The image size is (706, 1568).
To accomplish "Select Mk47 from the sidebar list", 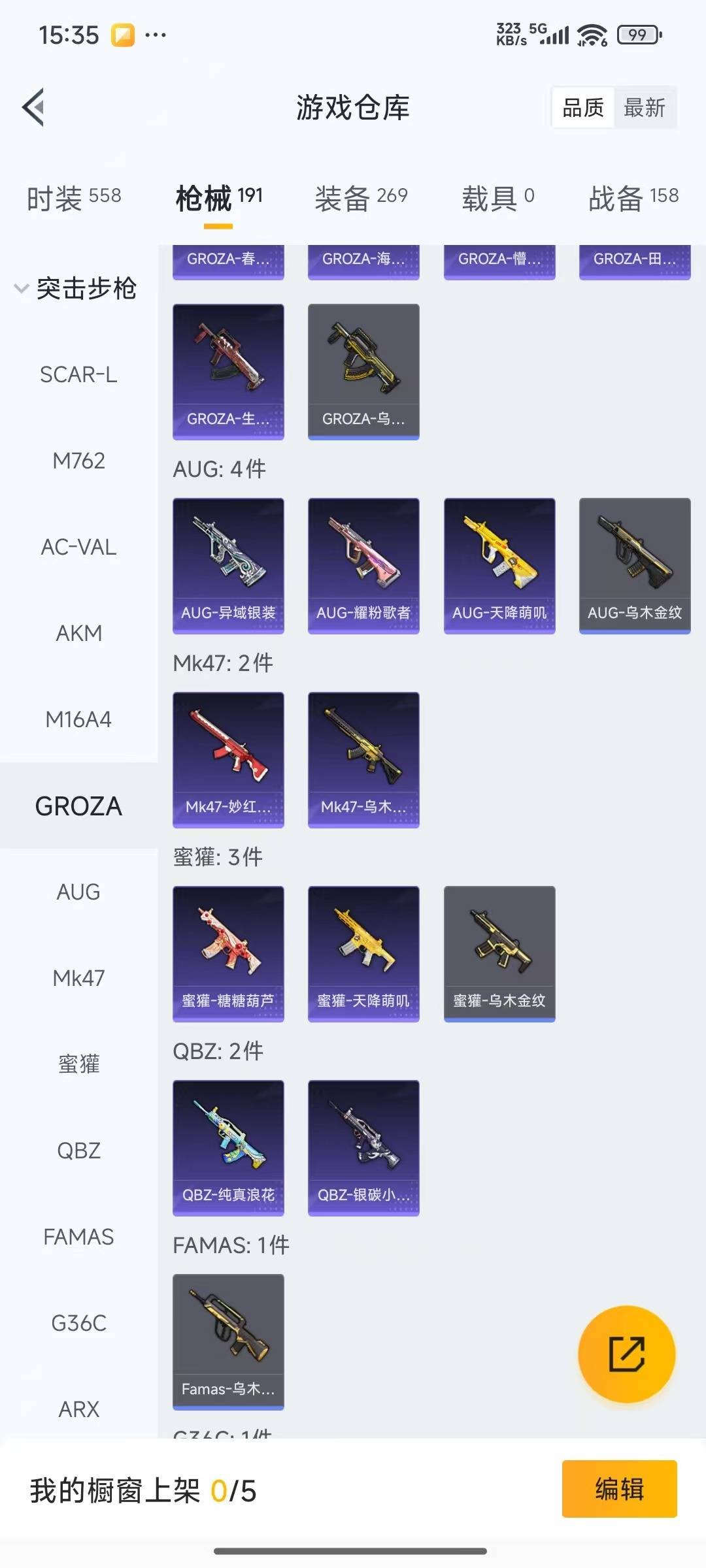I will point(78,978).
